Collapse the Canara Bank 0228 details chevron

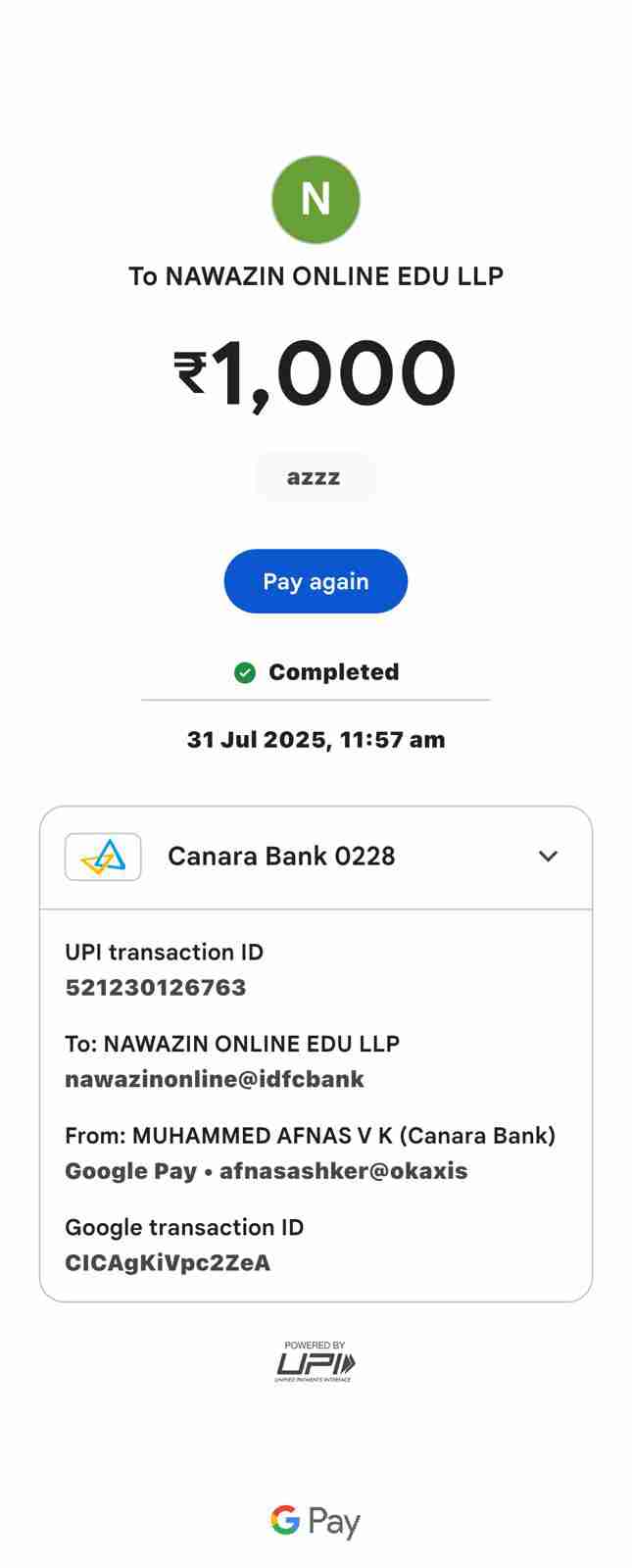tap(548, 857)
